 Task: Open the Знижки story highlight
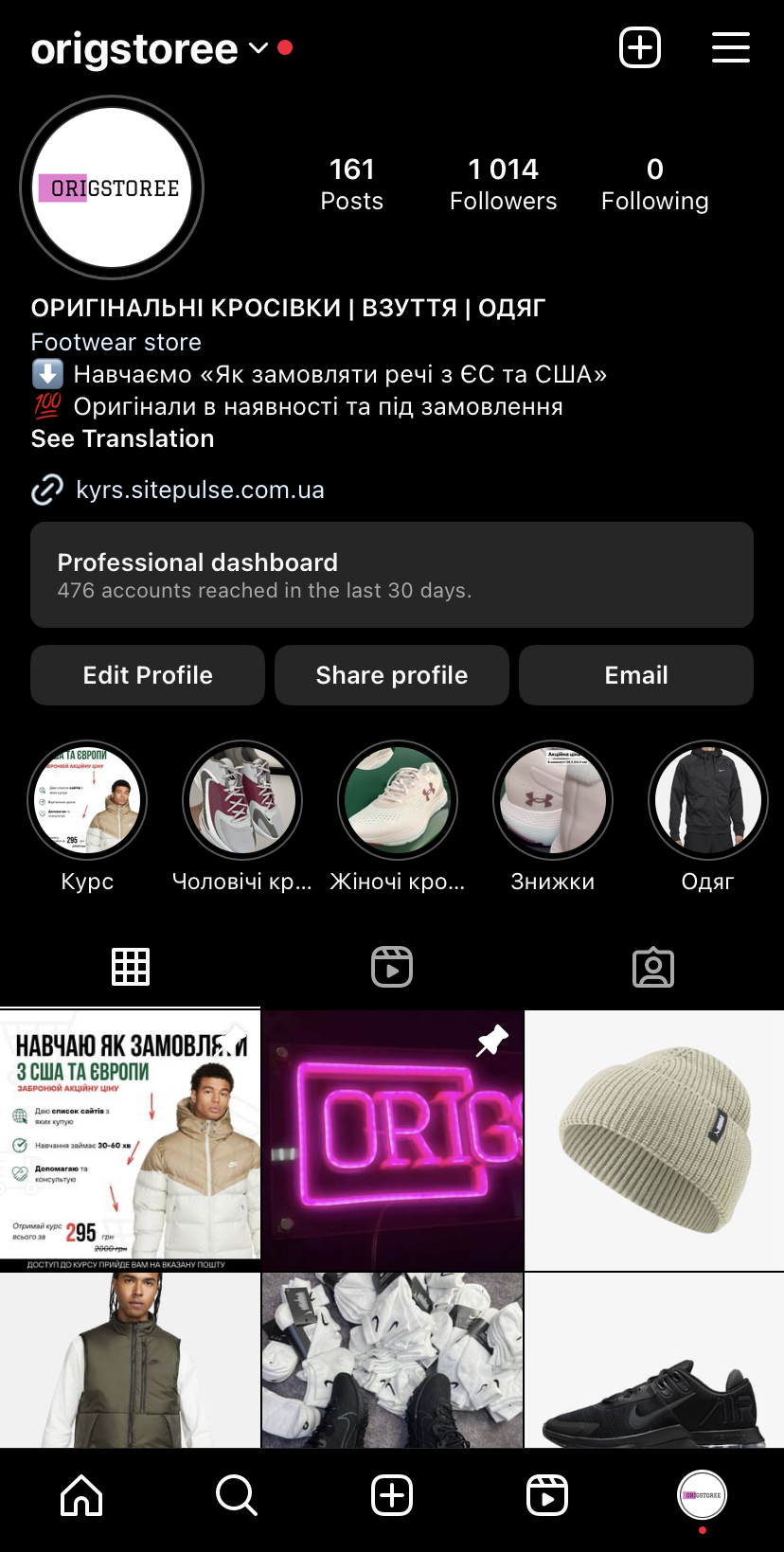(x=553, y=800)
